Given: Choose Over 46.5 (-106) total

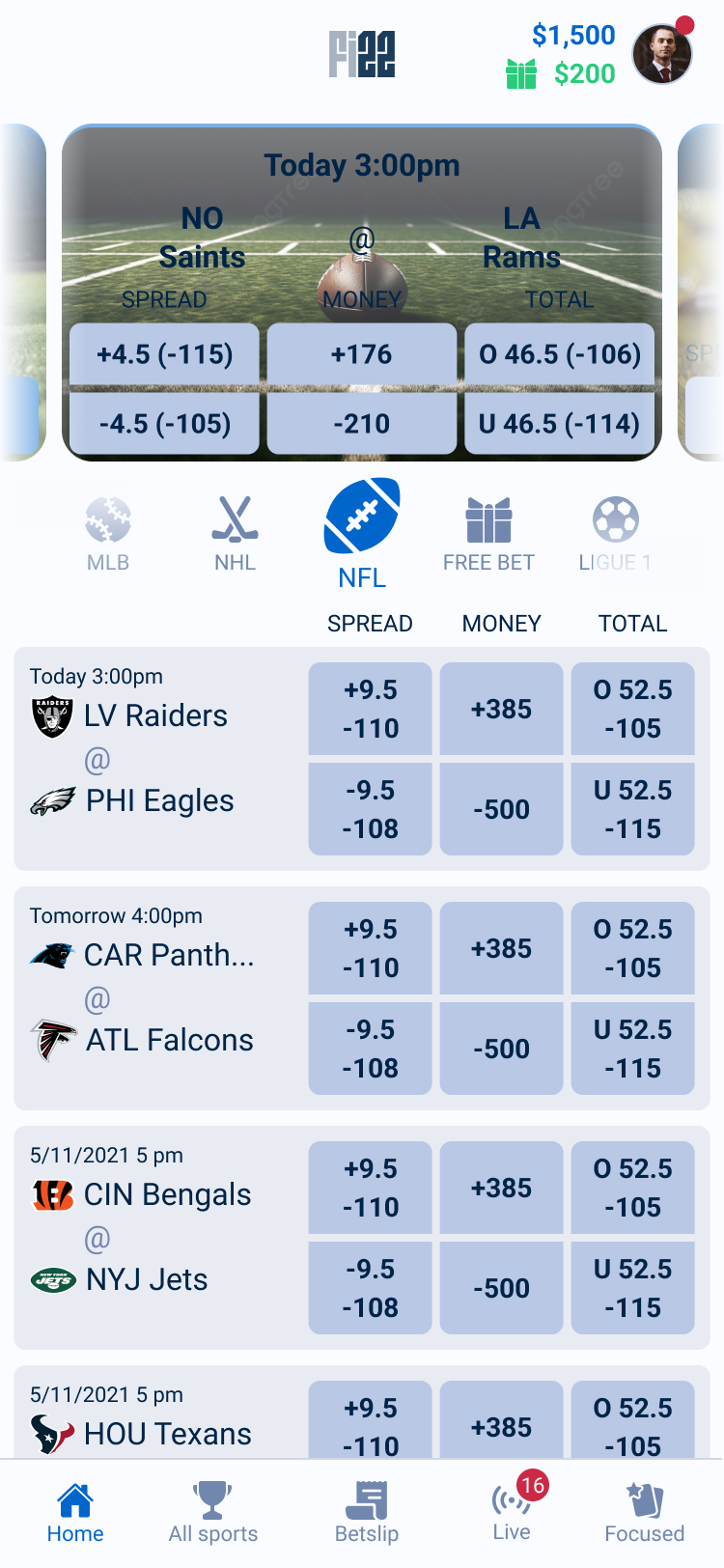Looking at the screenshot, I should (560, 354).
